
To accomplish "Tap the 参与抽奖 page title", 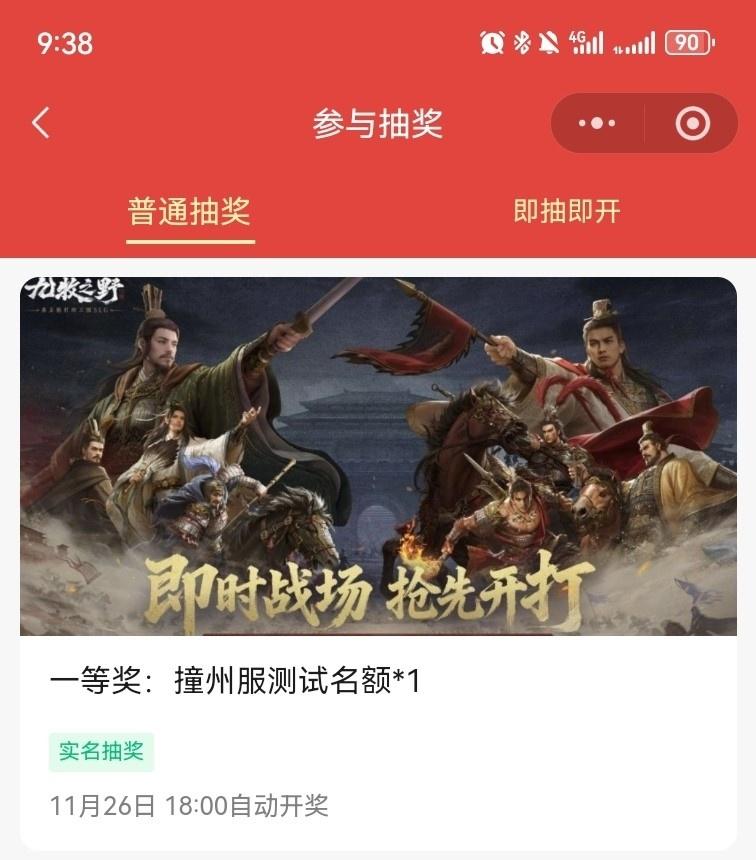I will pos(378,121).
